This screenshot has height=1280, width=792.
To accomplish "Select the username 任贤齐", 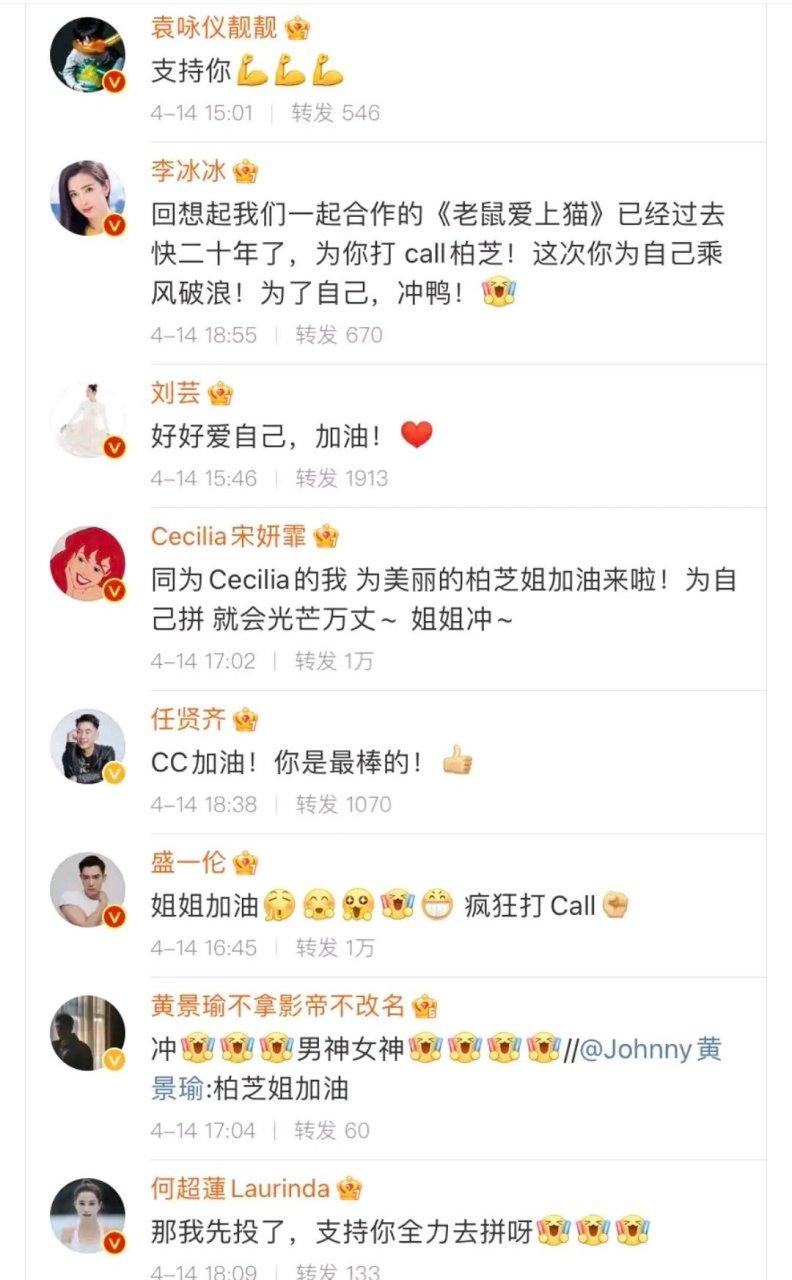I will tap(188, 718).
